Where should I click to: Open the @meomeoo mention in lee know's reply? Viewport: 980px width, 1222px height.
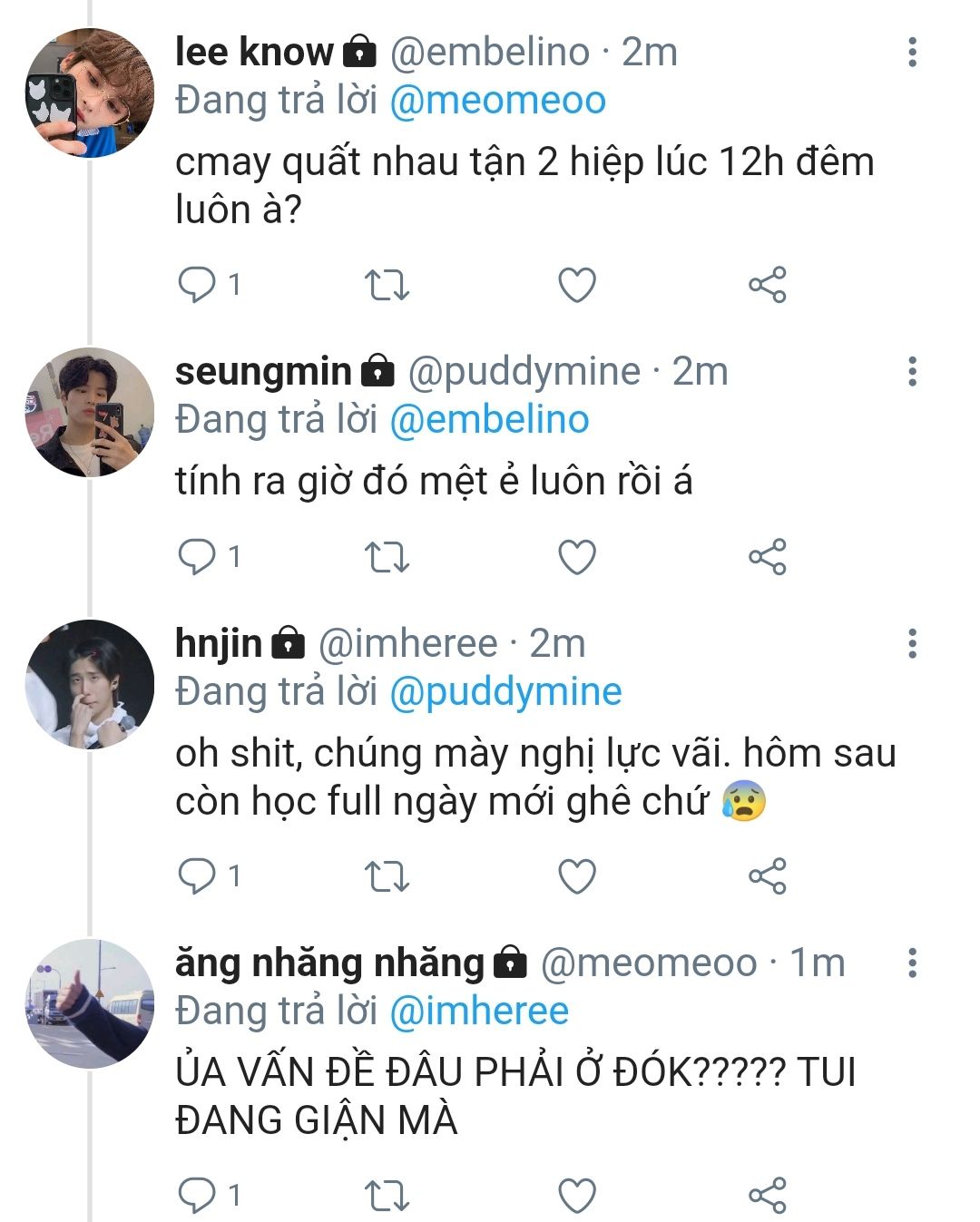pos(497,100)
